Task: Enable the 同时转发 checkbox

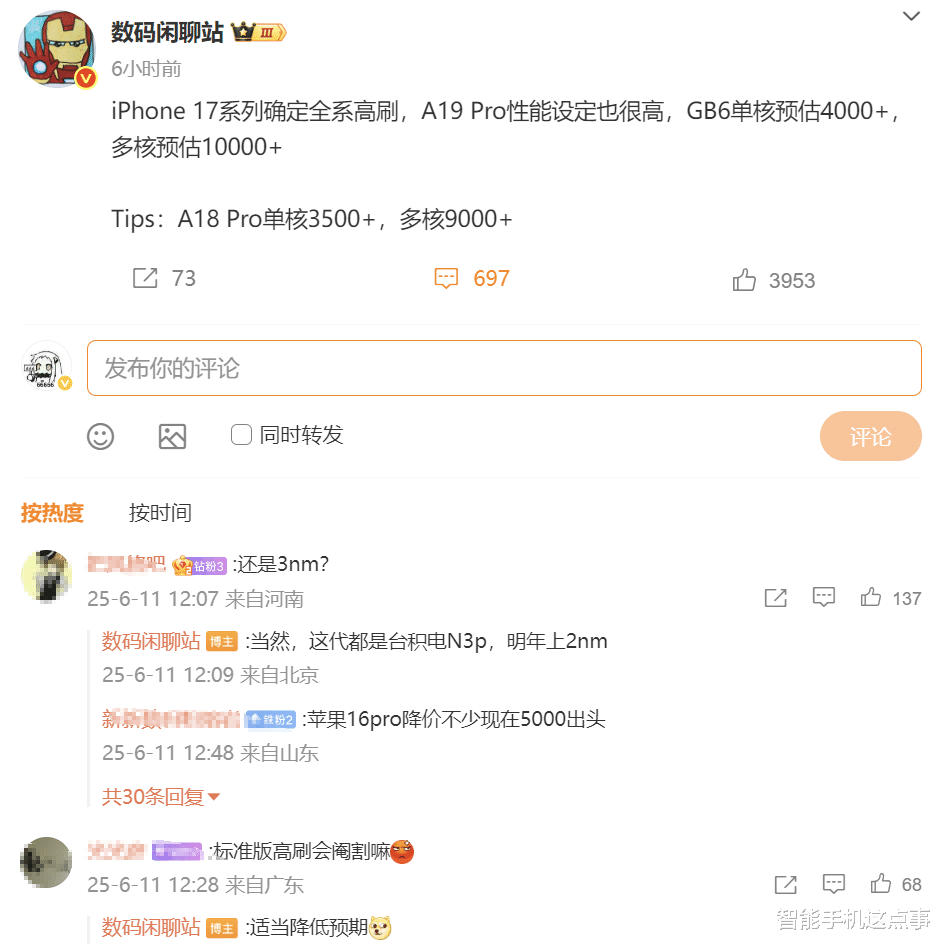Action: pos(241,434)
